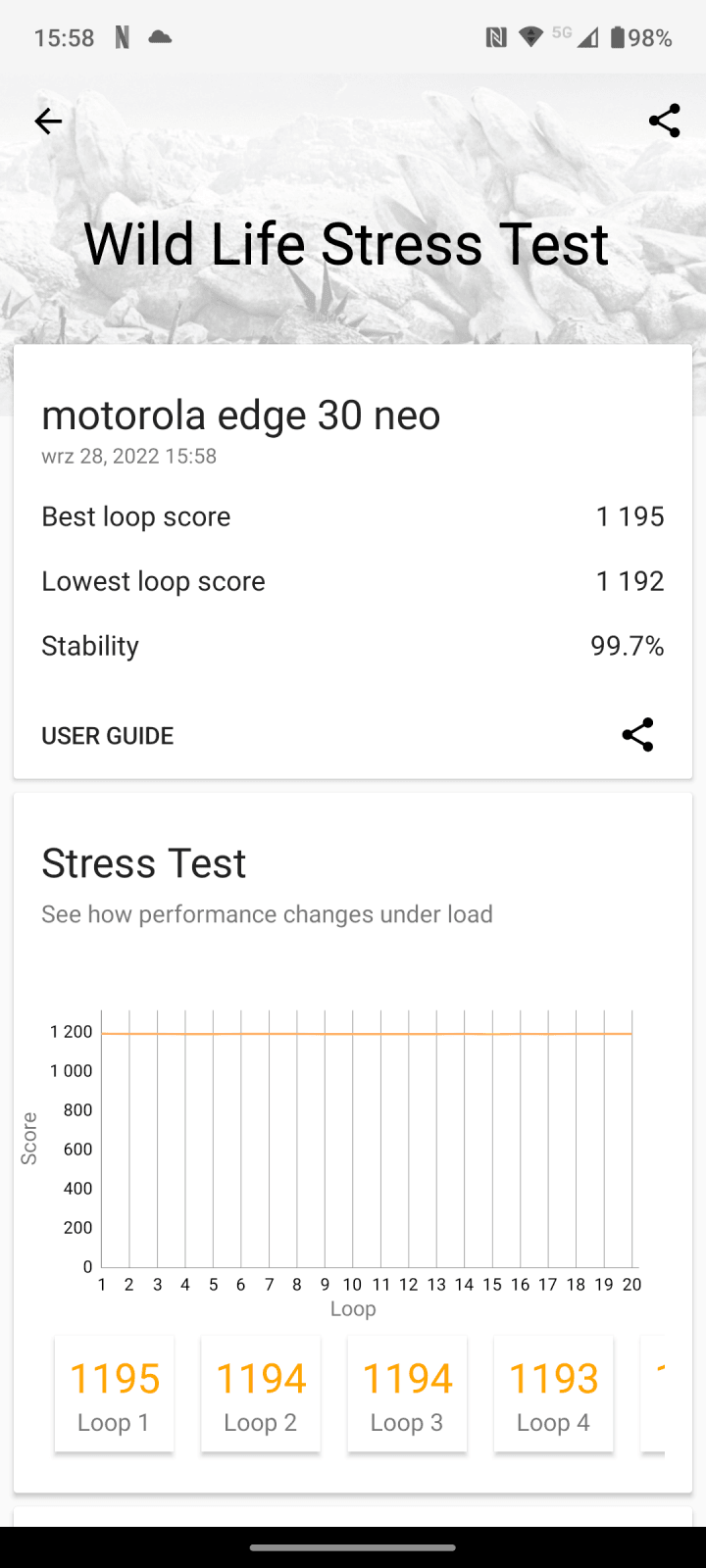Select the Loop 1 score card
Image resolution: width=706 pixels, height=1568 pixels.
tap(114, 1394)
